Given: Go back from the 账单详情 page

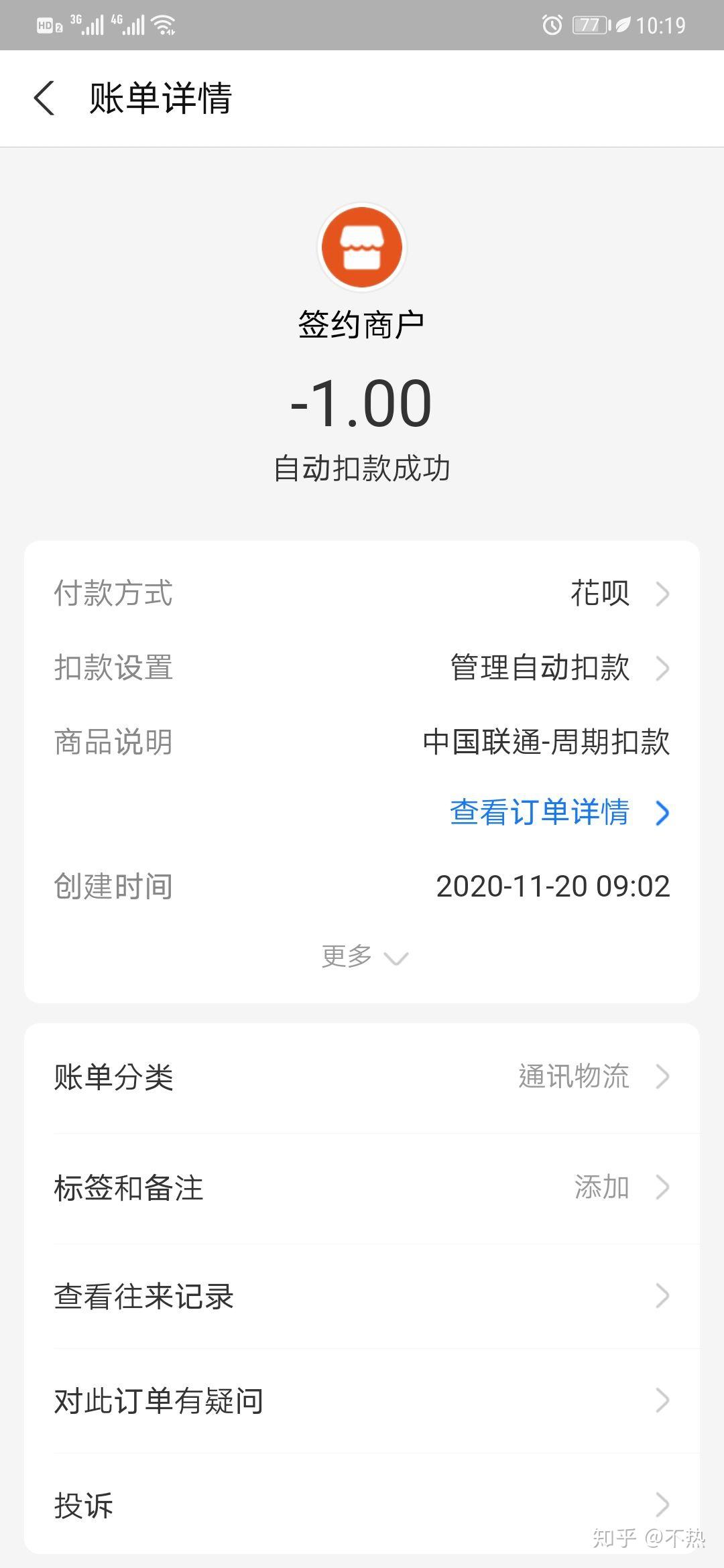Looking at the screenshot, I should pyautogui.click(x=44, y=99).
